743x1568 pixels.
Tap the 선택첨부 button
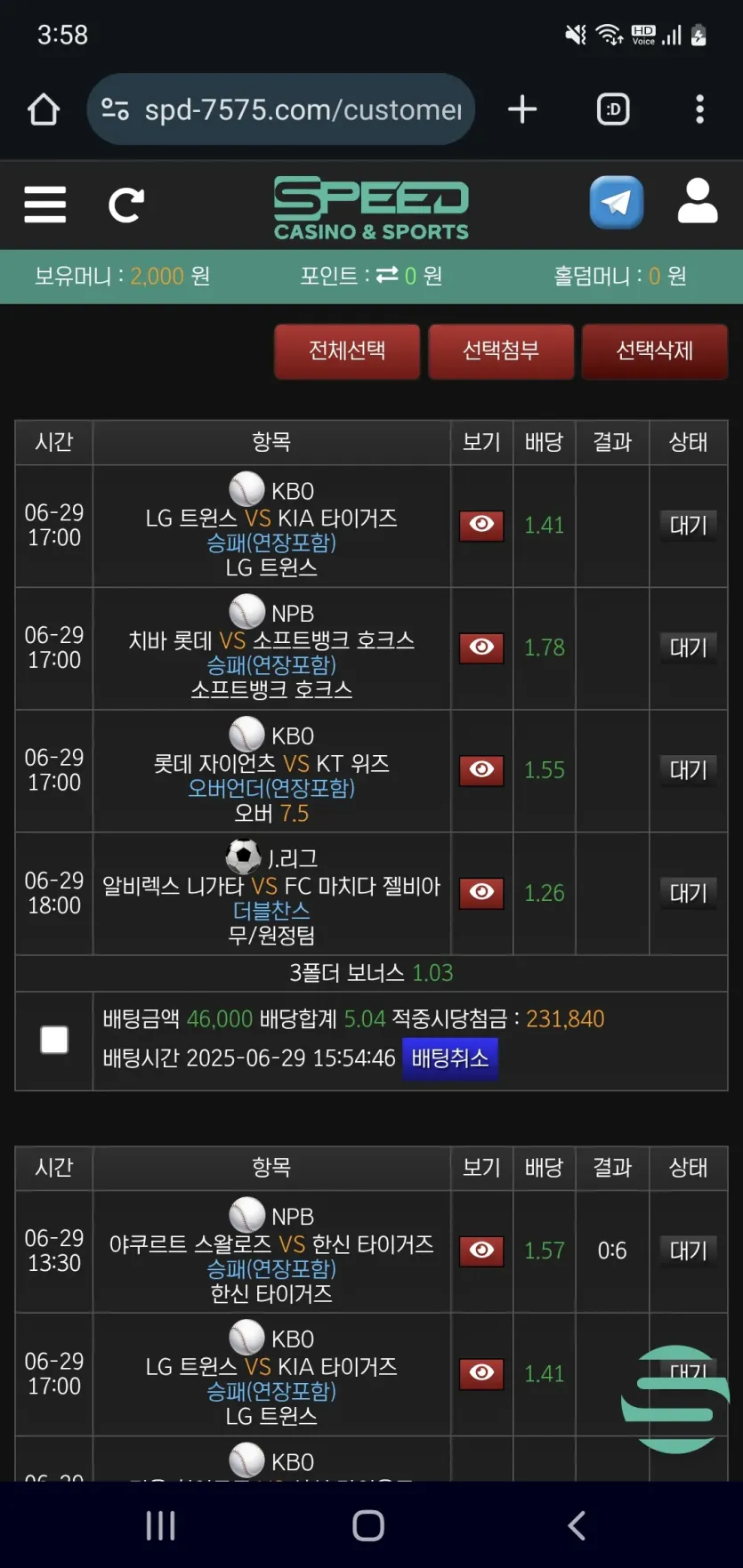tap(501, 351)
